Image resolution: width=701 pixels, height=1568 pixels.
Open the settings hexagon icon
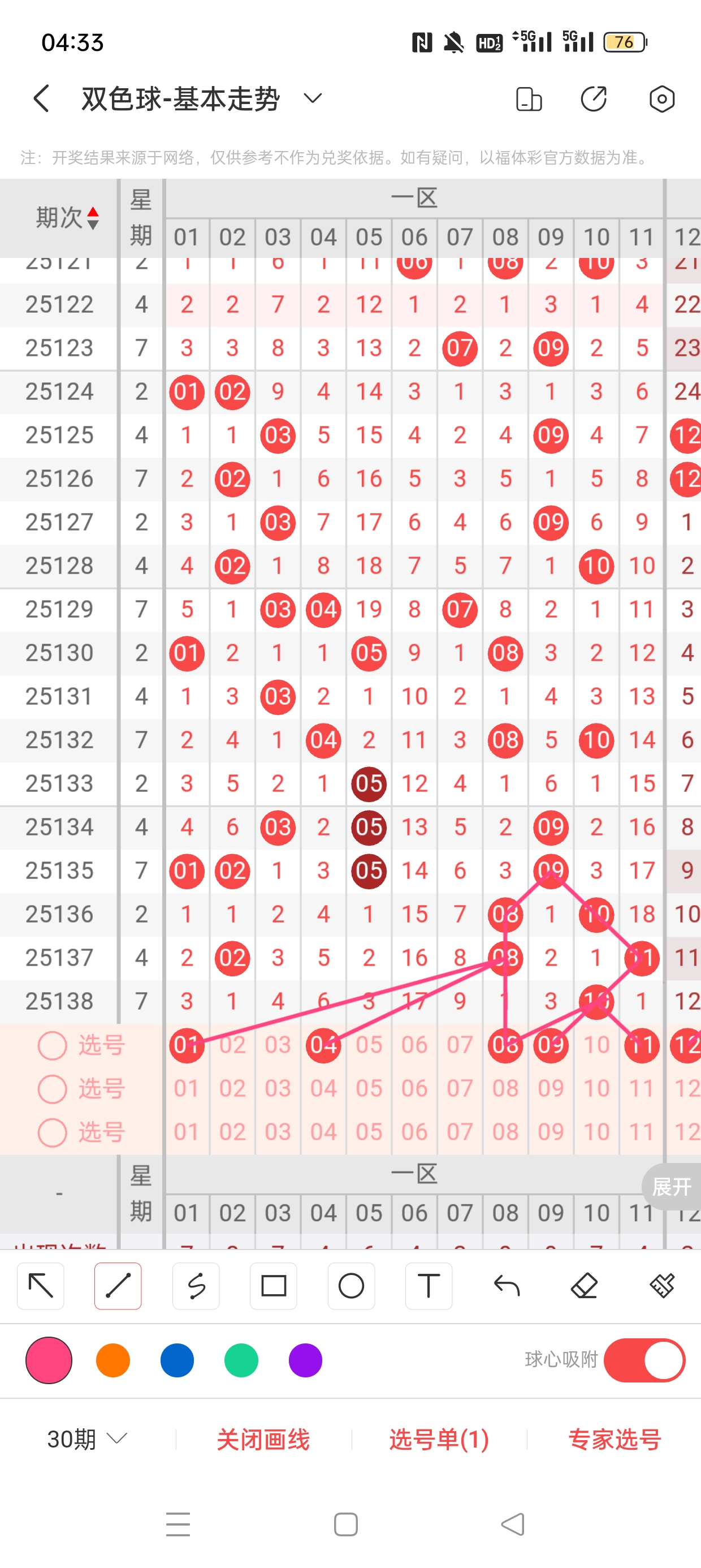coord(661,98)
